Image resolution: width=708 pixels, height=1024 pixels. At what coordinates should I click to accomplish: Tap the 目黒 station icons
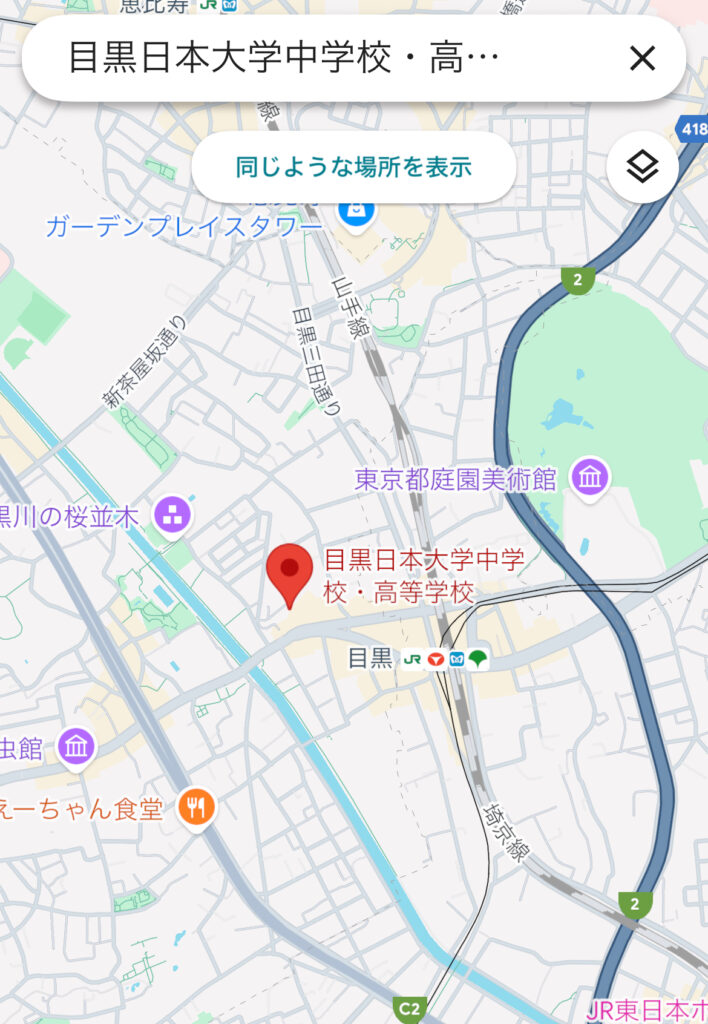point(445,659)
